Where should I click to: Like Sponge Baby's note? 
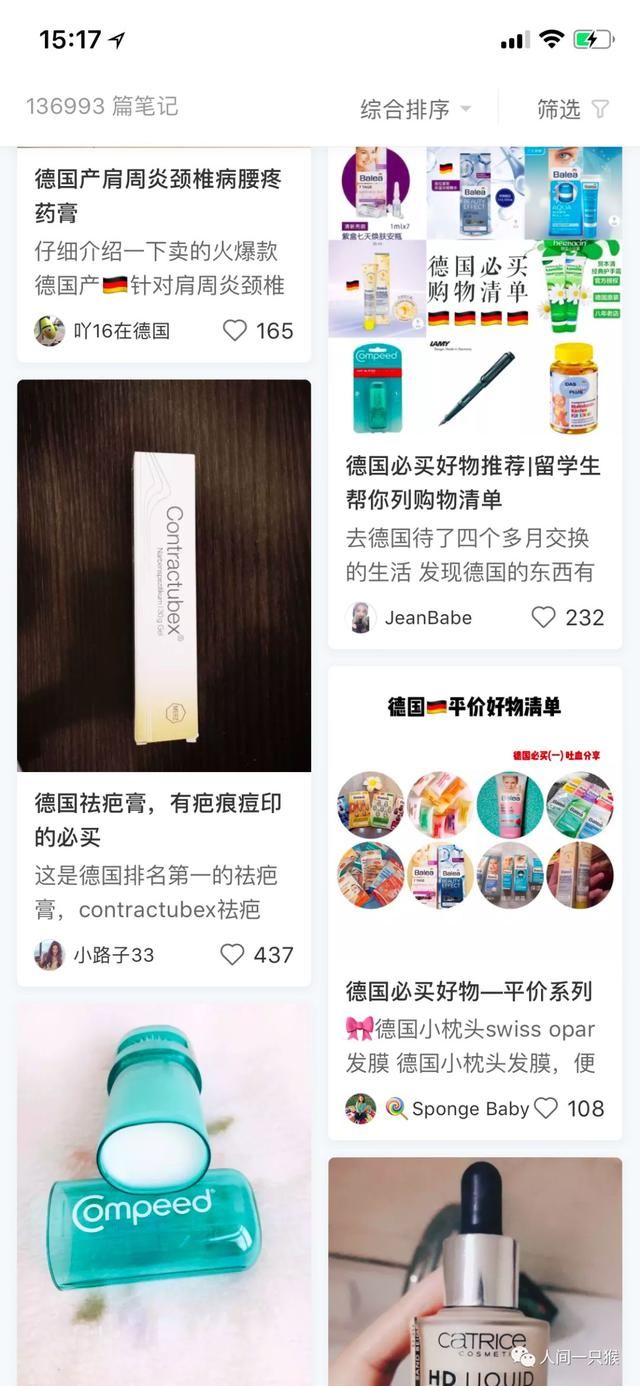click(x=546, y=1108)
